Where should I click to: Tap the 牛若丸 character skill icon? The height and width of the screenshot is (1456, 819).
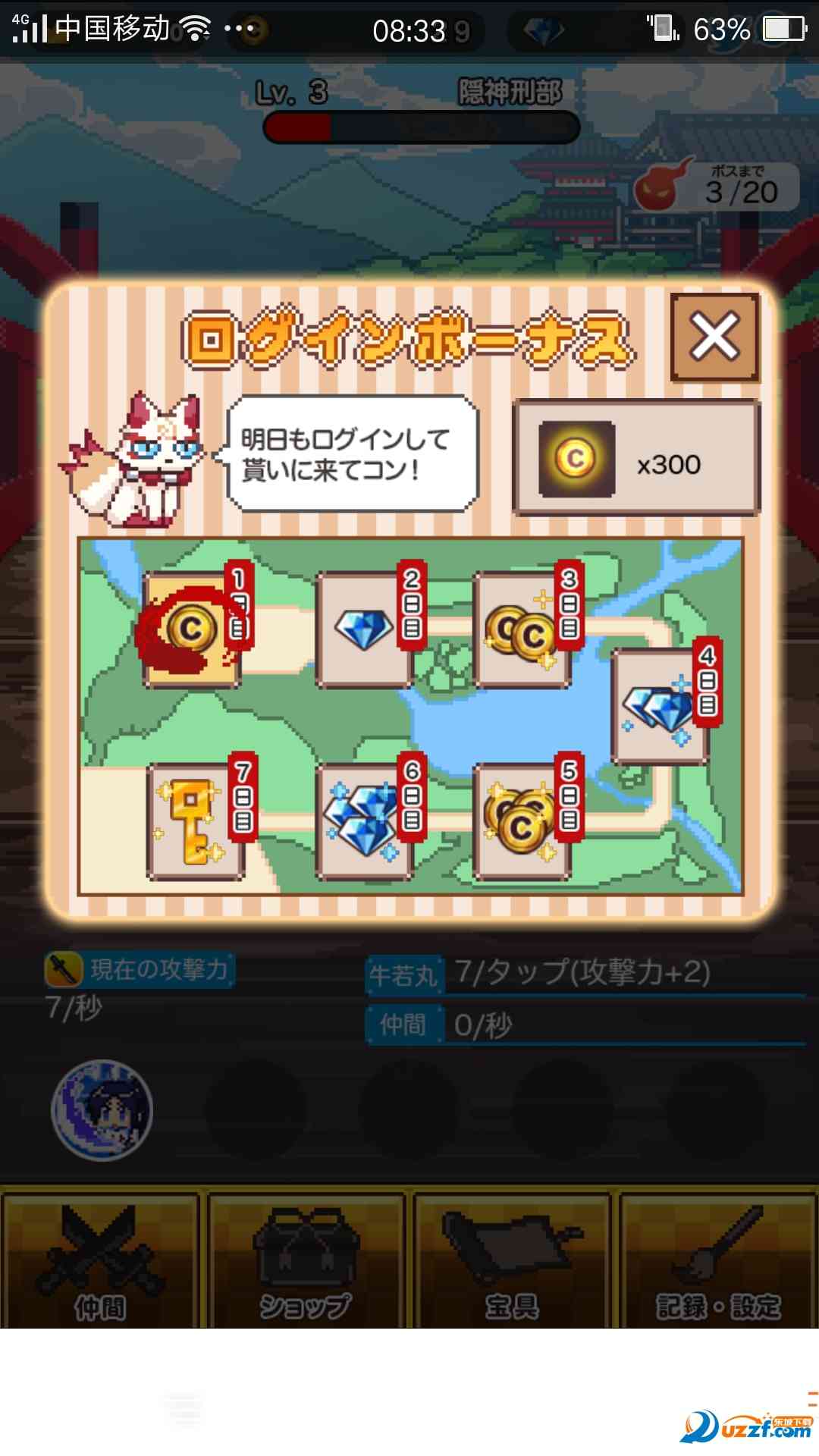pos(102,1110)
